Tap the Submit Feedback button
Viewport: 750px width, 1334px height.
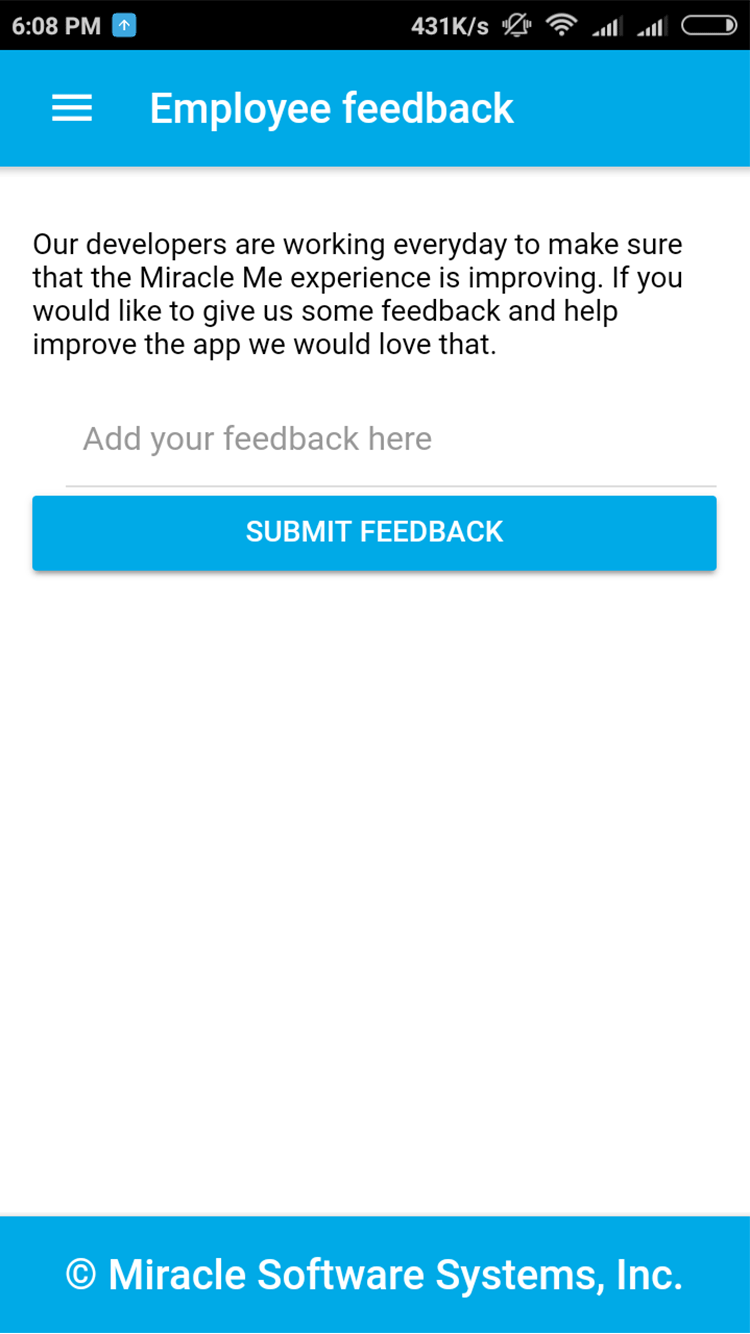click(x=374, y=532)
